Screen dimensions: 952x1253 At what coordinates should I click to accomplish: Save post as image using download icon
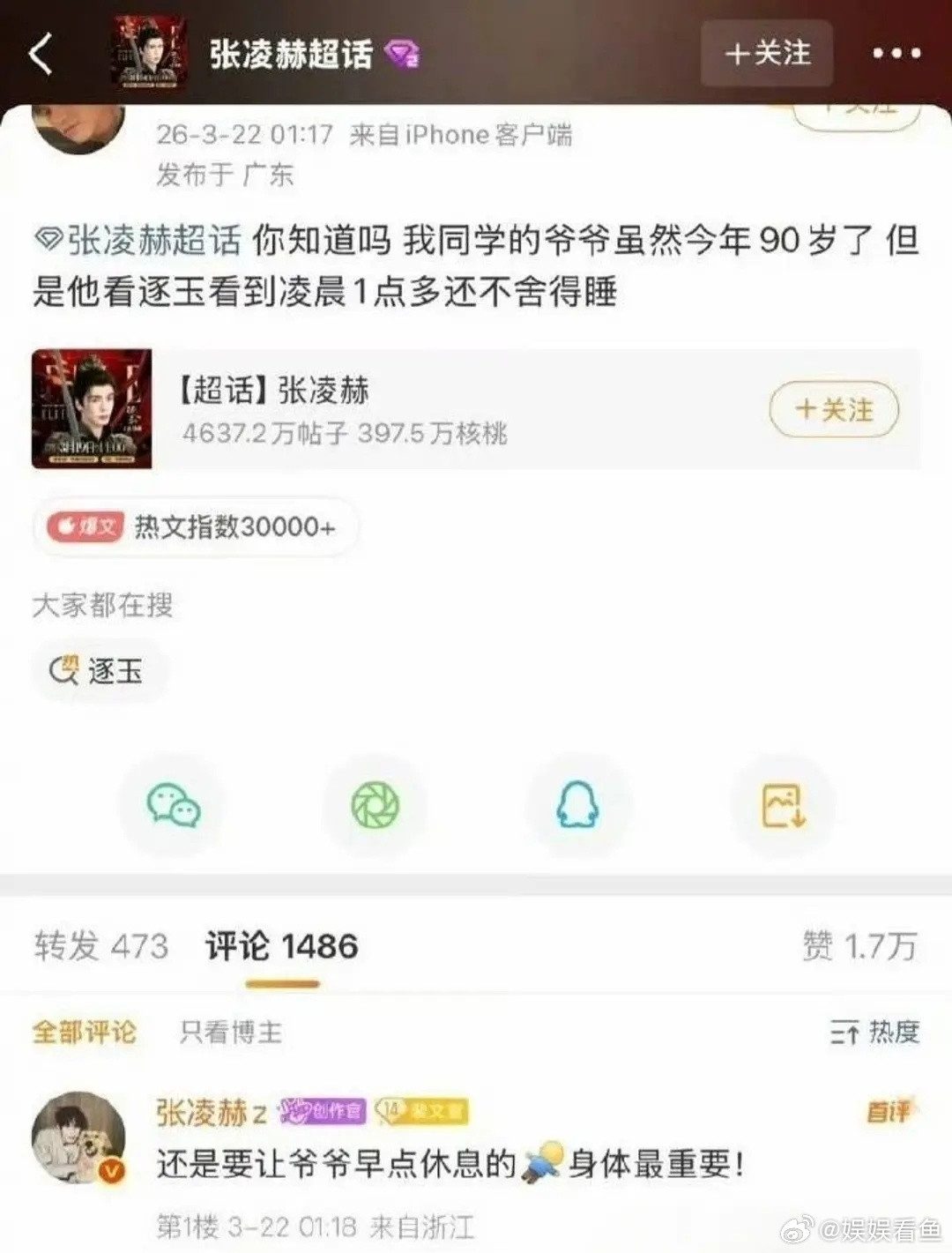tap(783, 804)
